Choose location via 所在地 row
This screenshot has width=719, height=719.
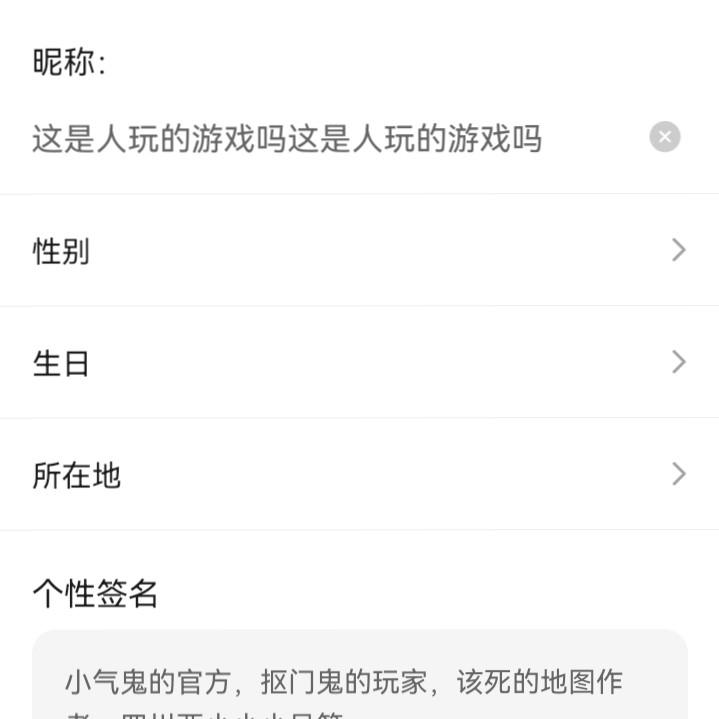[359, 475]
